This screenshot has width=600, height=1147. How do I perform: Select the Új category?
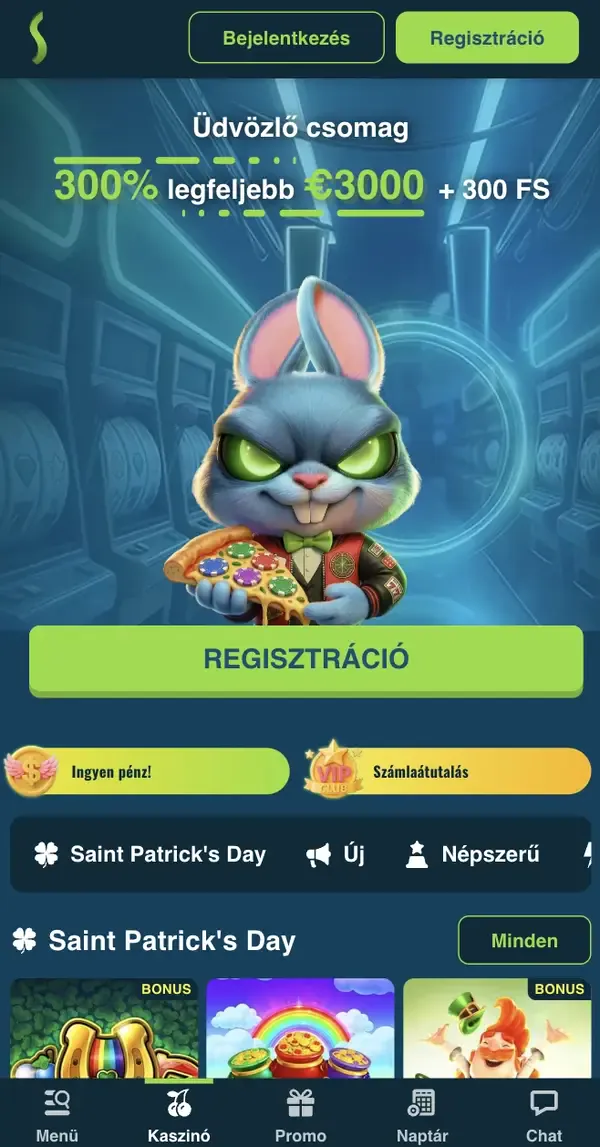[336, 854]
